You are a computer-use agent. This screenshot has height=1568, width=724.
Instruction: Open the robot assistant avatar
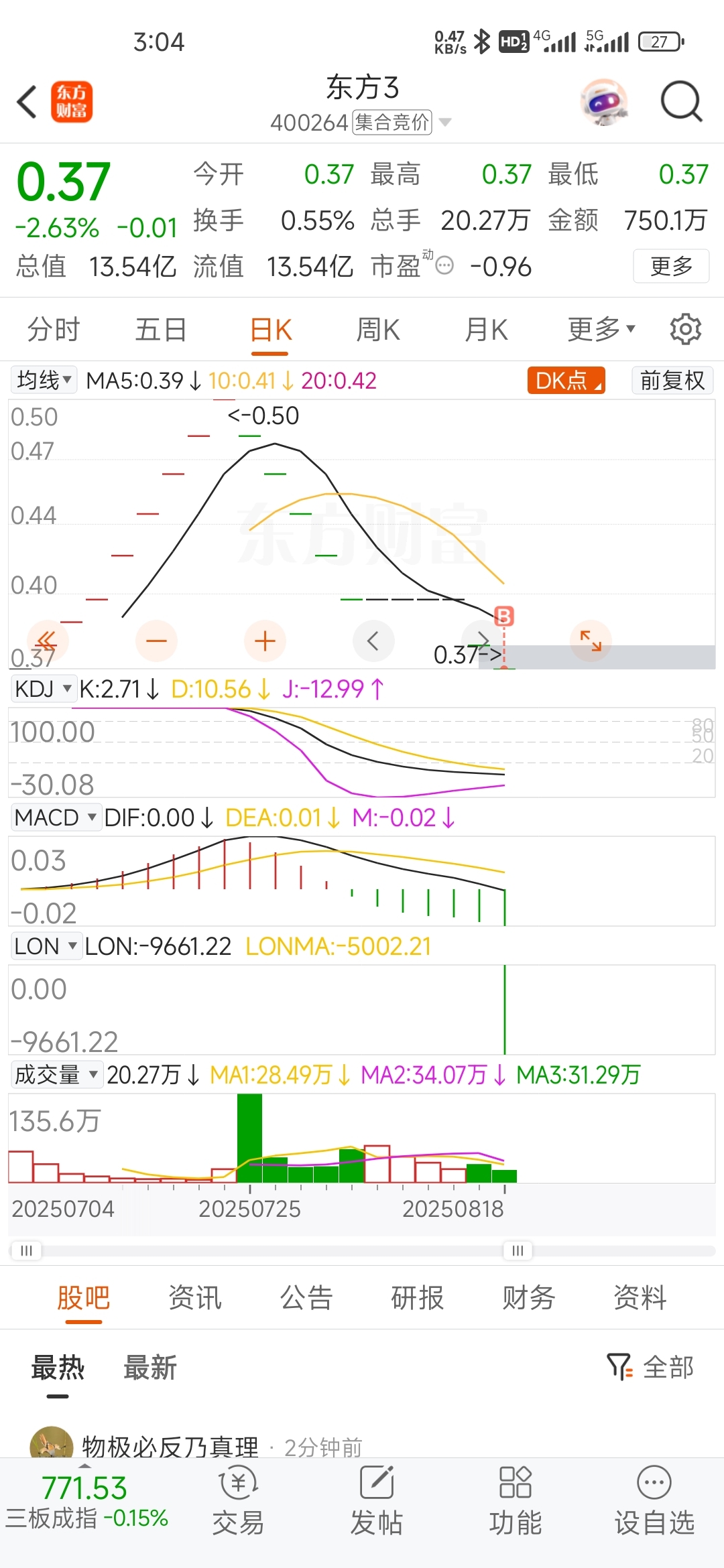click(x=604, y=103)
